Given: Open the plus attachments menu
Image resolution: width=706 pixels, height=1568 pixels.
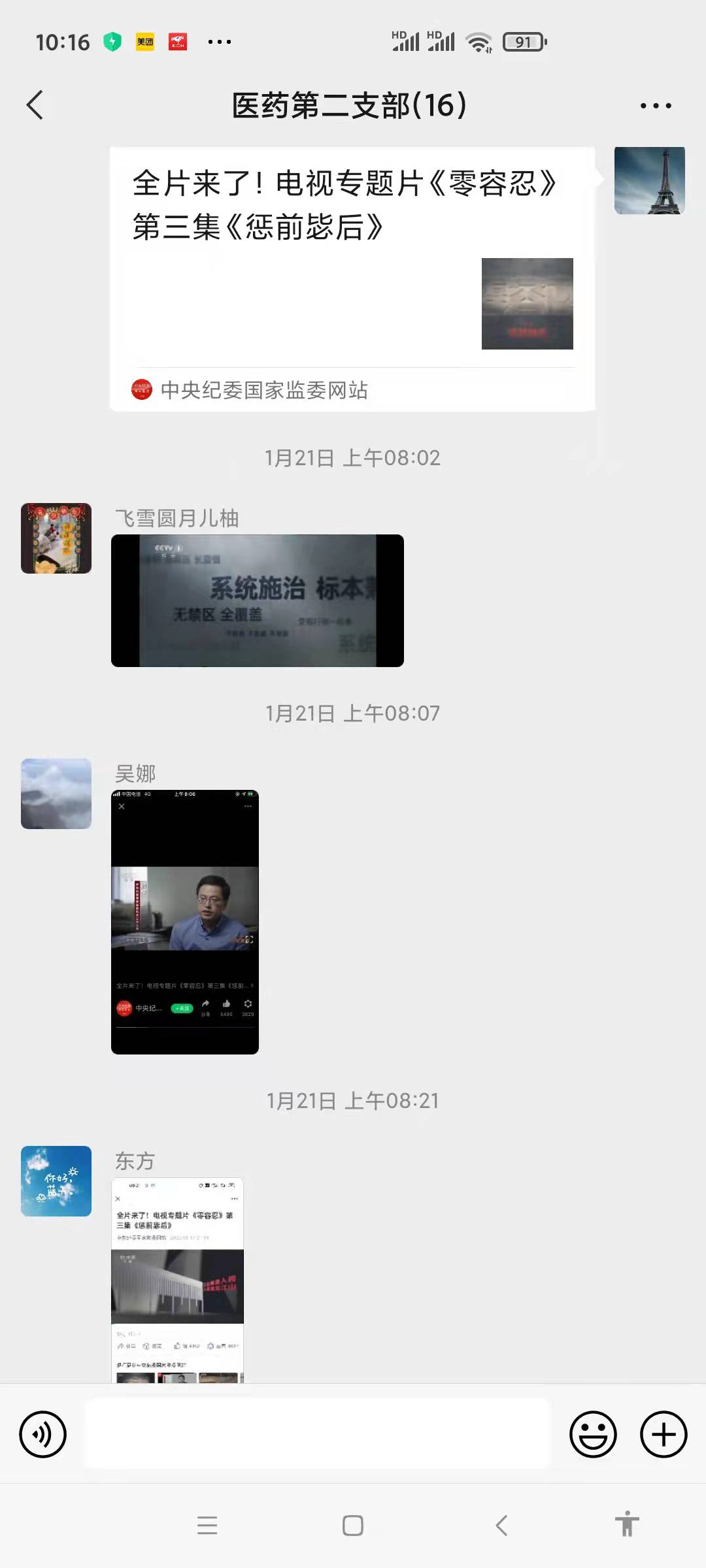Looking at the screenshot, I should coord(664,1434).
